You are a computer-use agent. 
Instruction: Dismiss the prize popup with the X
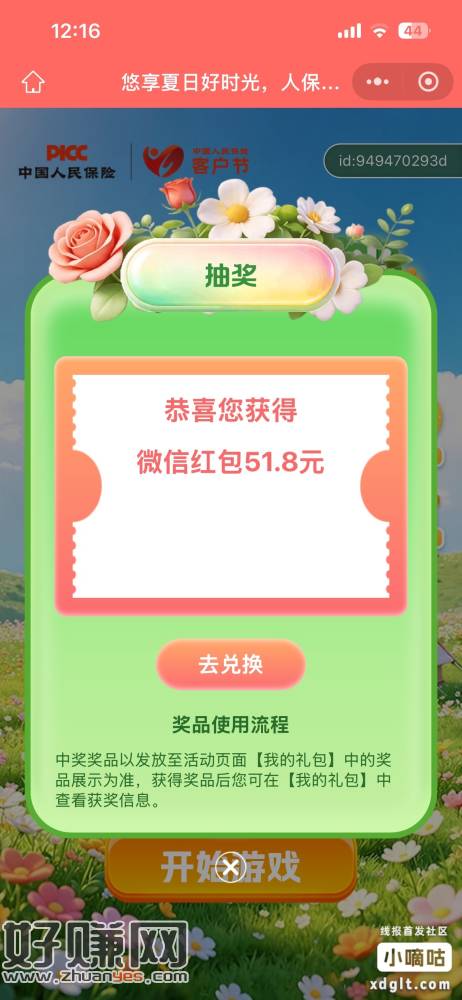[230, 867]
